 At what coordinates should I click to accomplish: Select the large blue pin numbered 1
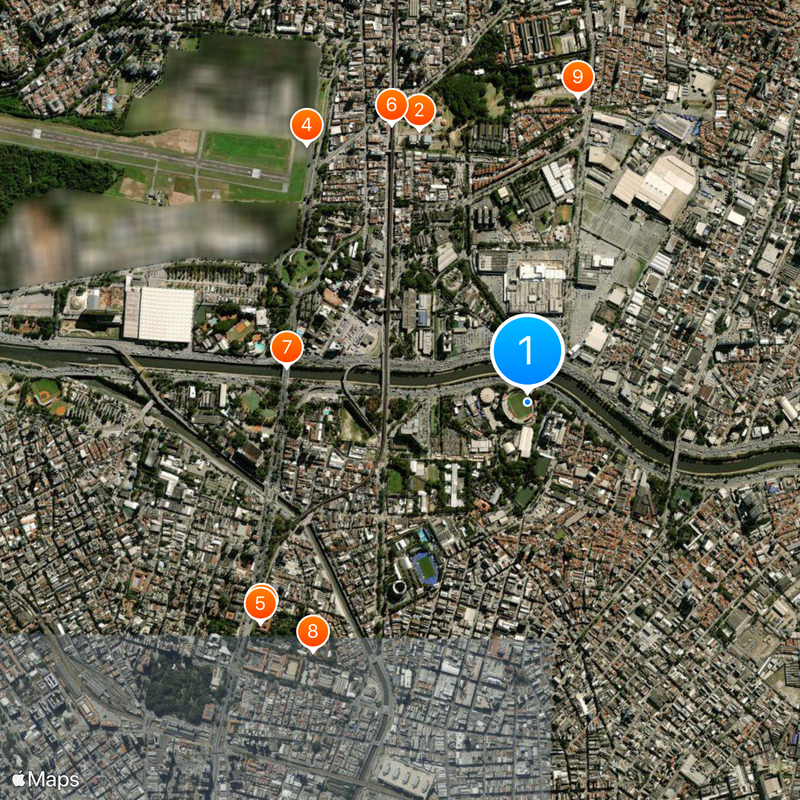(x=527, y=351)
